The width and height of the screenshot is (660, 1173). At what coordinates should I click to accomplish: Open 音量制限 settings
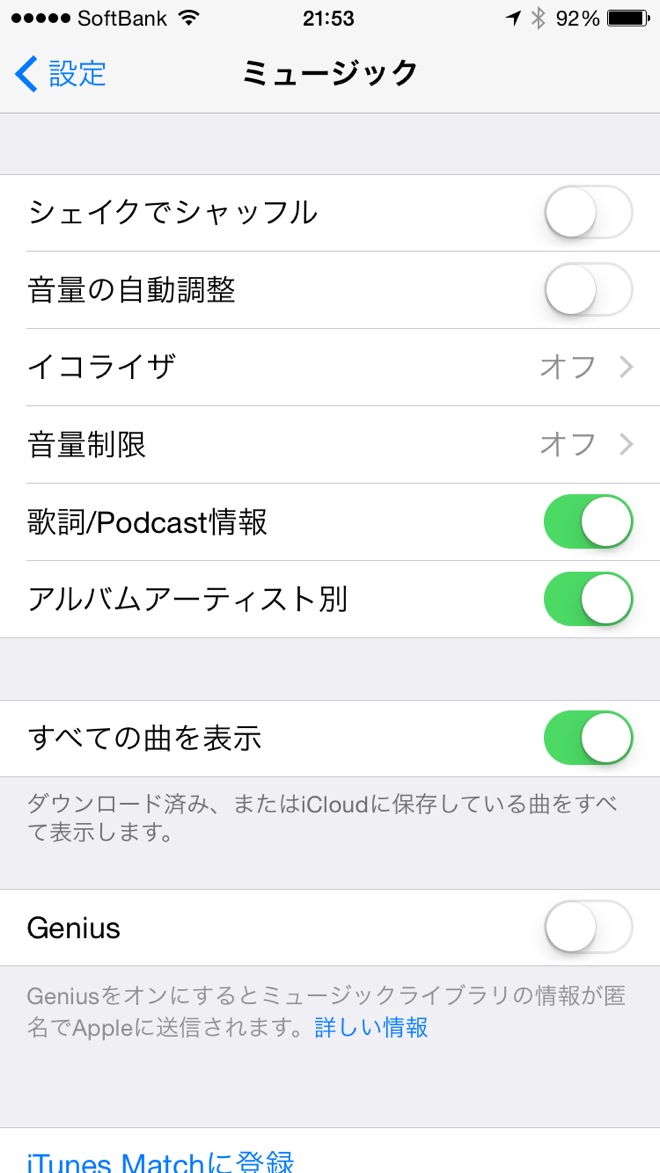pyautogui.click(x=330, y=444)
